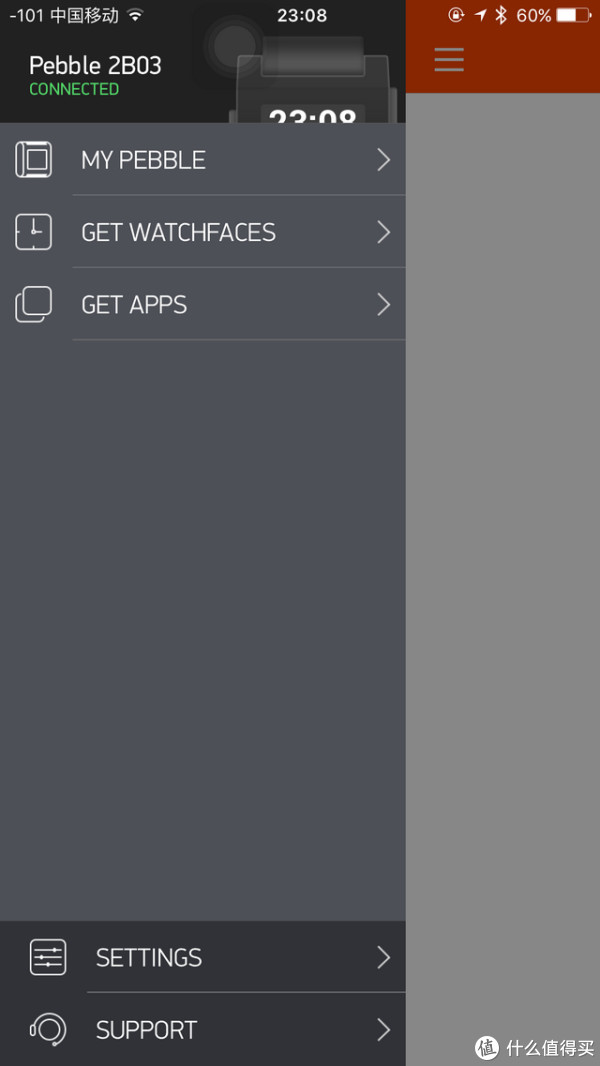Tap the Pebble 2B03 connected header
This screenshot has width=600, height=1066.
[202, 75]
